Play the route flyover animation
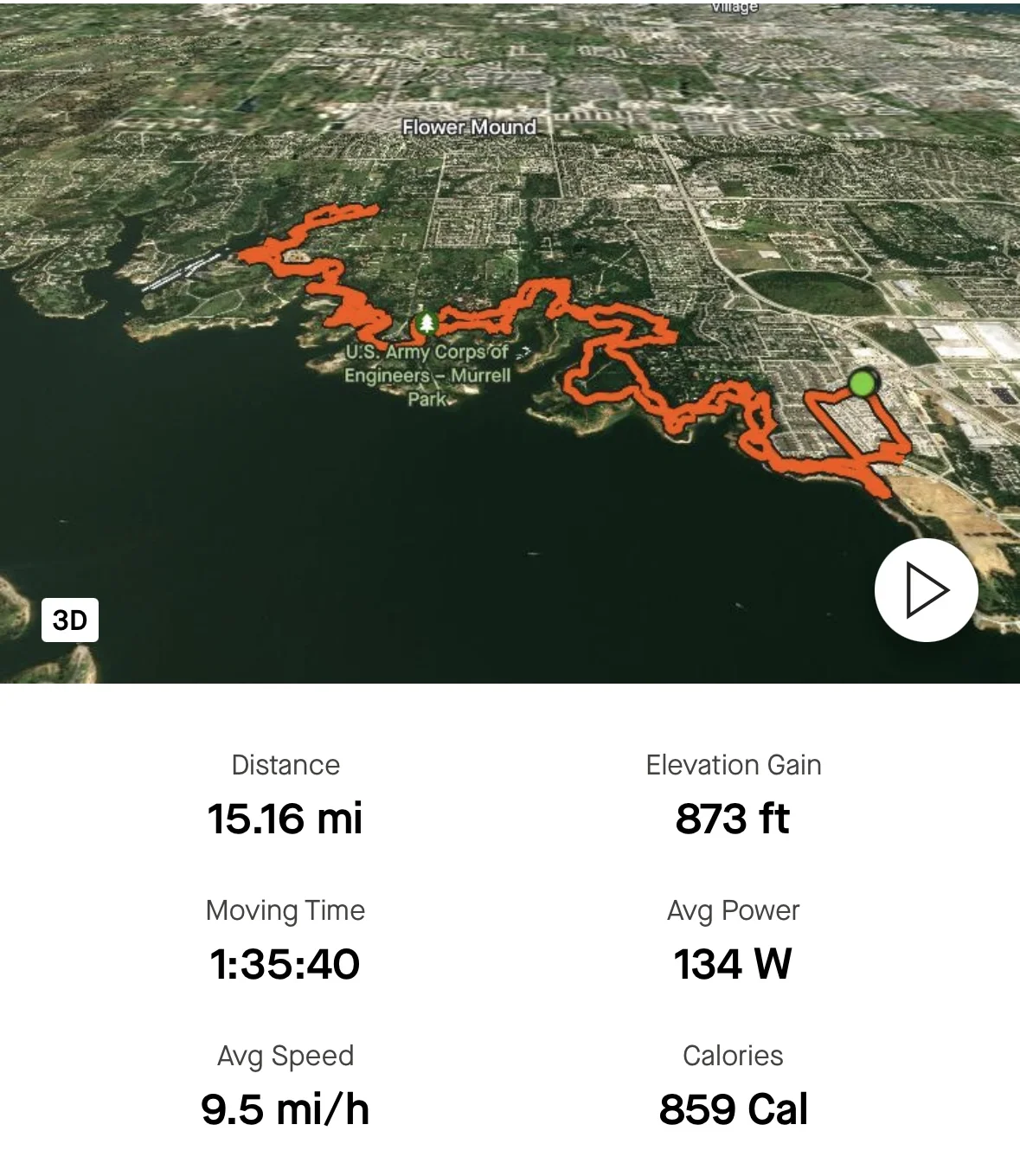 926,591
